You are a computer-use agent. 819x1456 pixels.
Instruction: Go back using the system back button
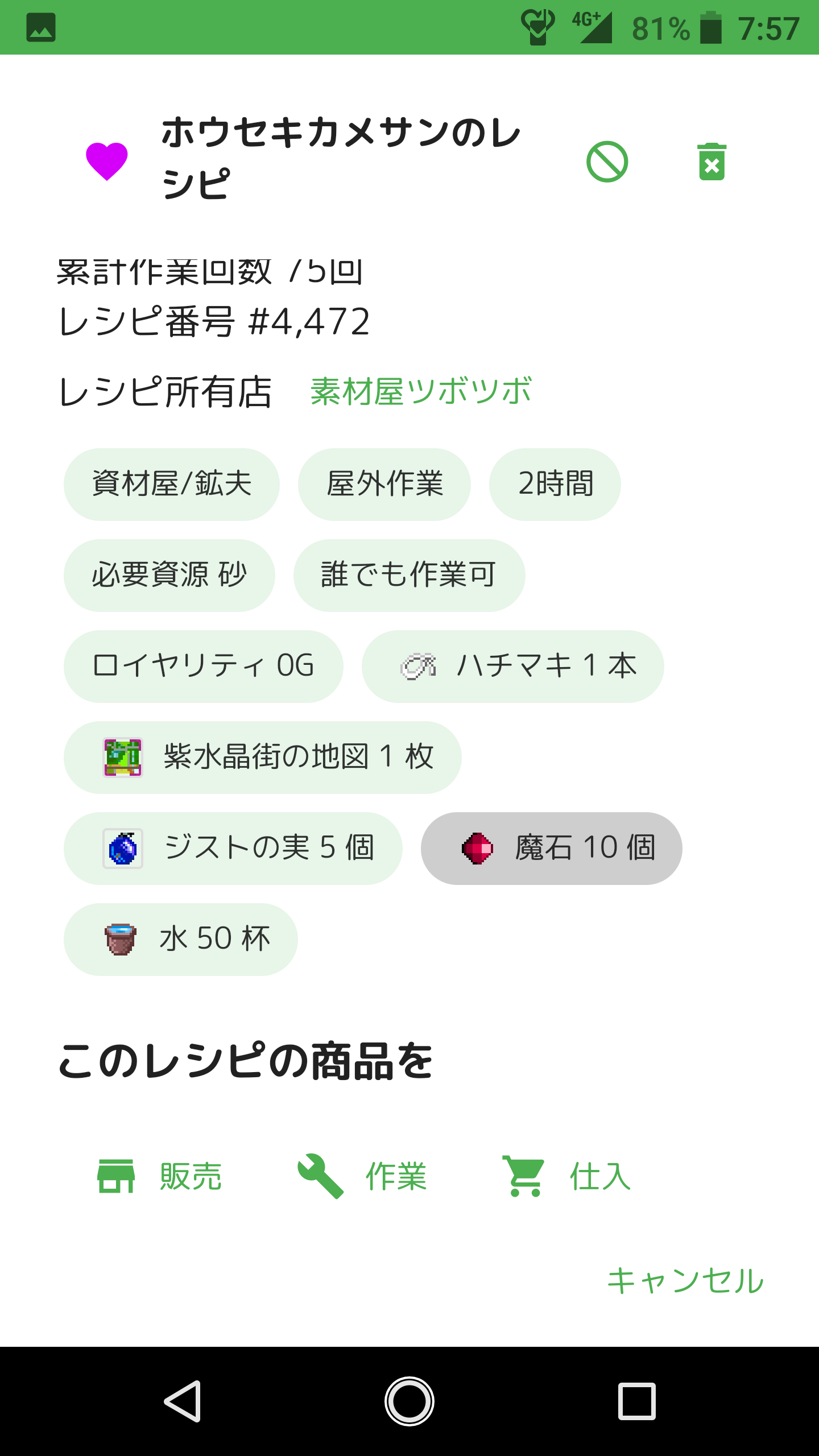(x=182, y=1401)
